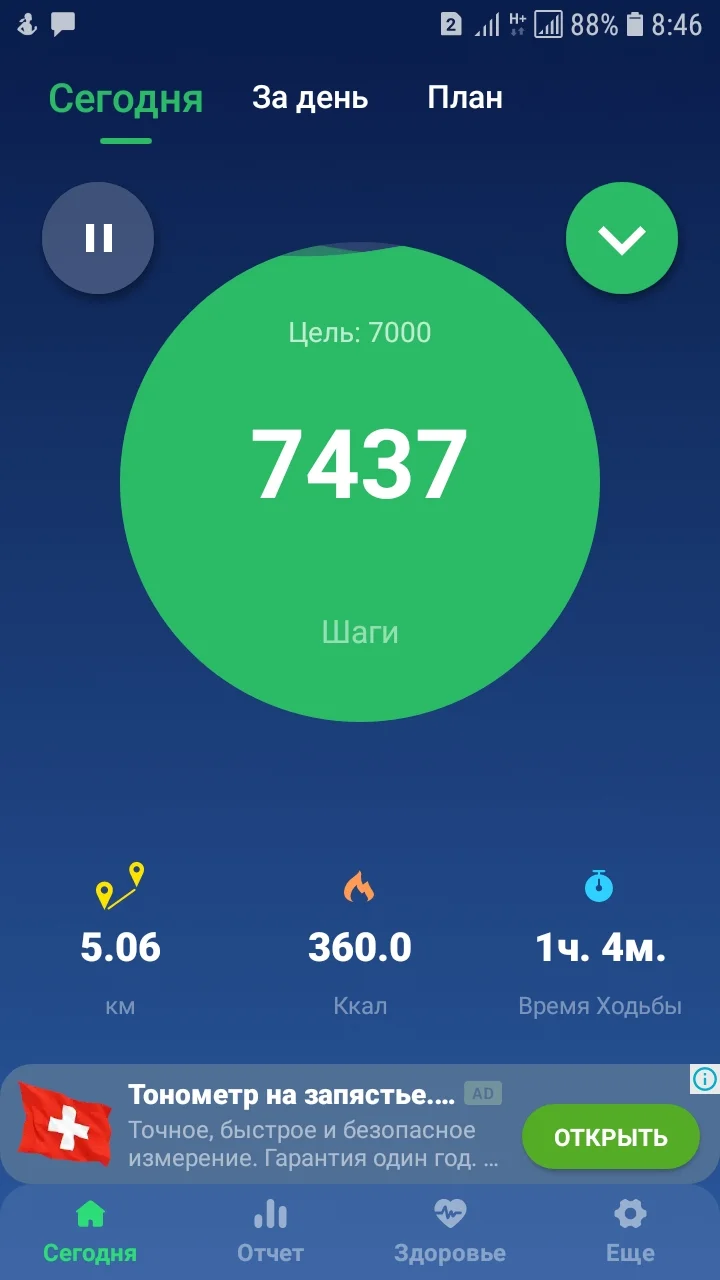The image size is (720, 1280).
Task: Open the План tab
Action: [x=465, y=97]
